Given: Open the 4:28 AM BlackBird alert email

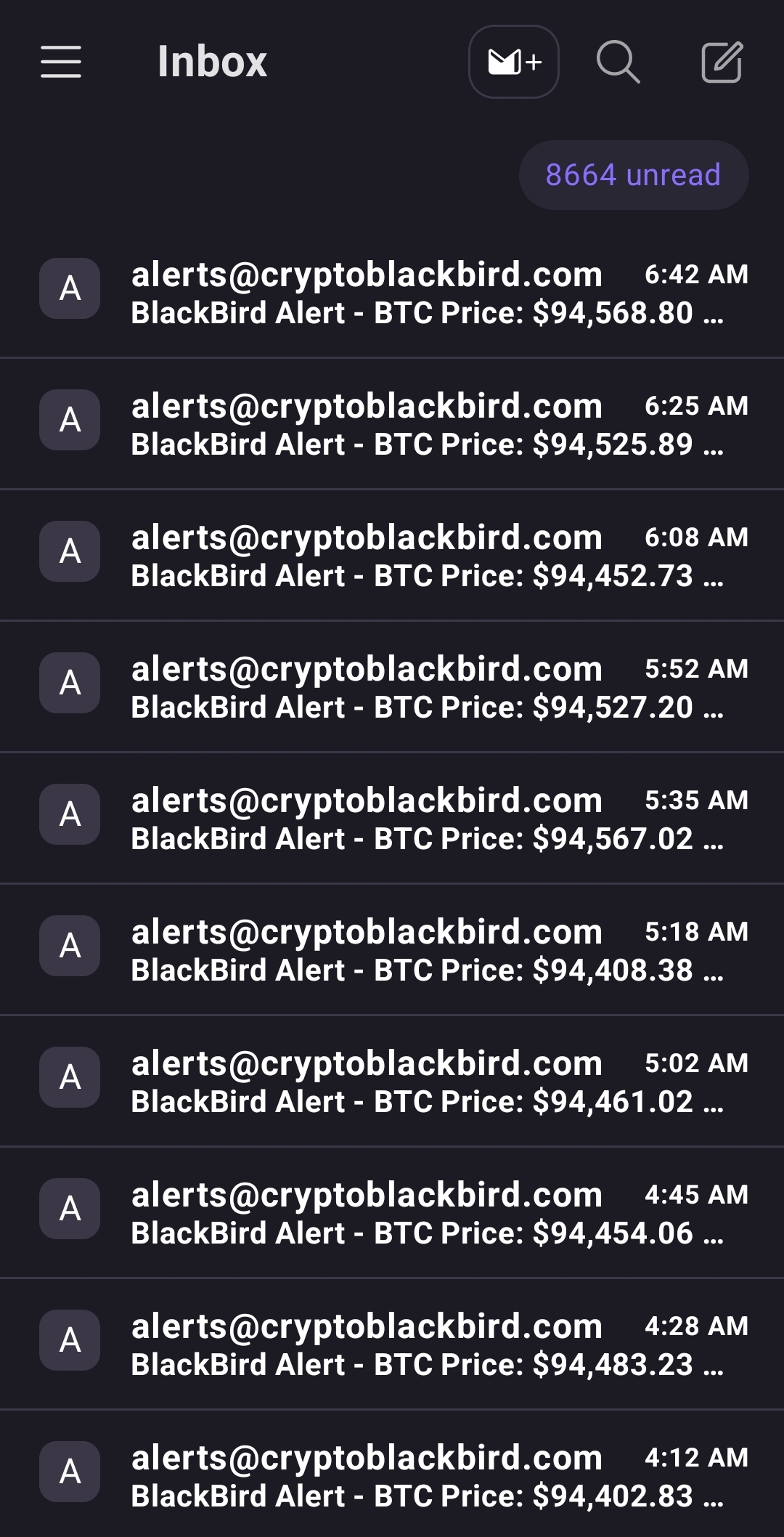Looking at the screenshot, I should point(392,1345).
